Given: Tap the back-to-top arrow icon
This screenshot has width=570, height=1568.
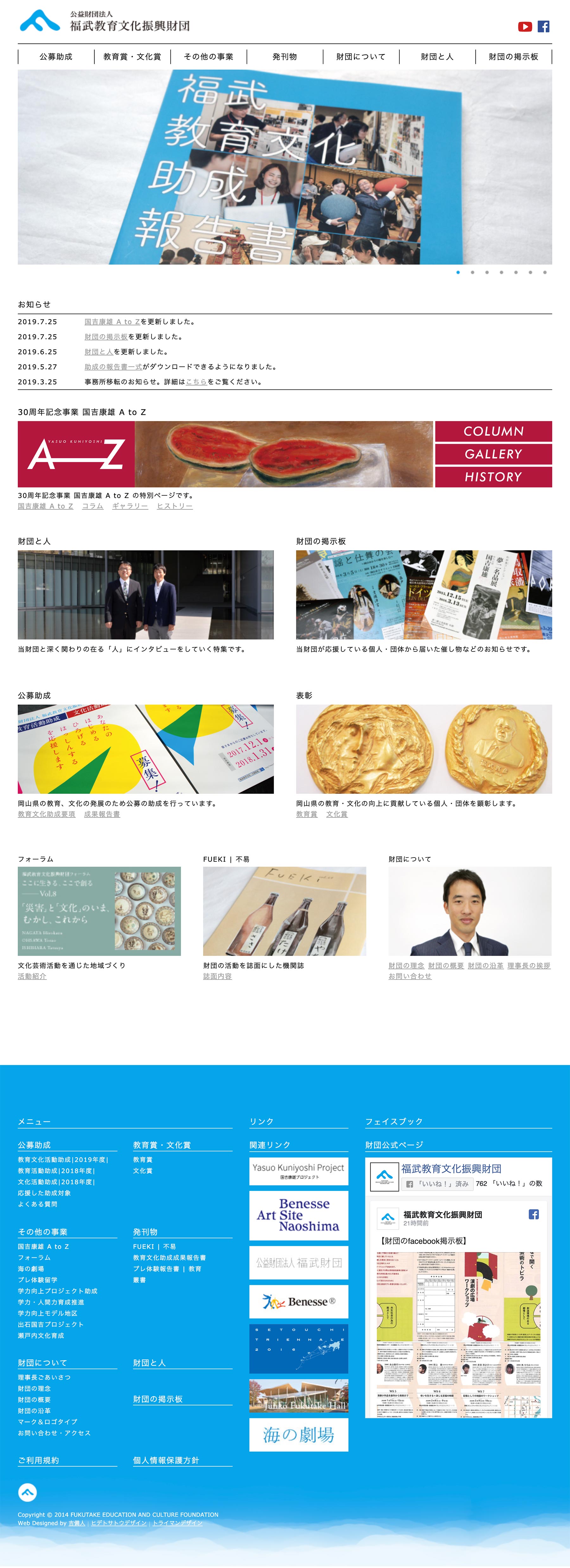Looking at the screenshot, I should tap(27, 1492).
